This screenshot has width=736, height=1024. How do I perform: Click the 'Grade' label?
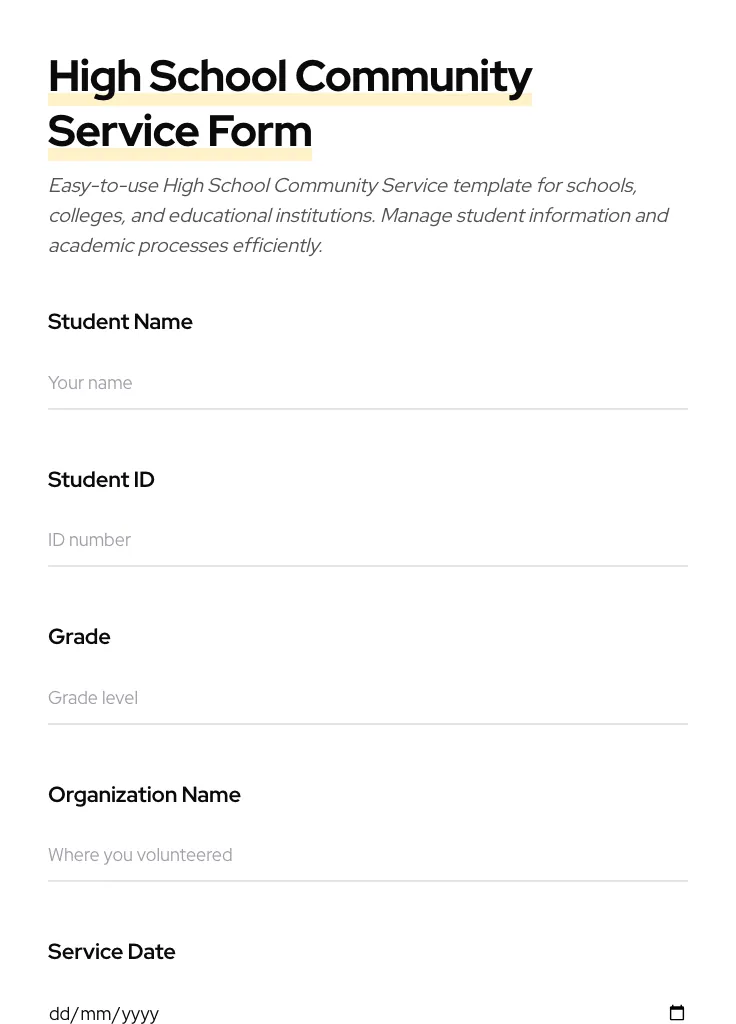(x=79, y=637)
